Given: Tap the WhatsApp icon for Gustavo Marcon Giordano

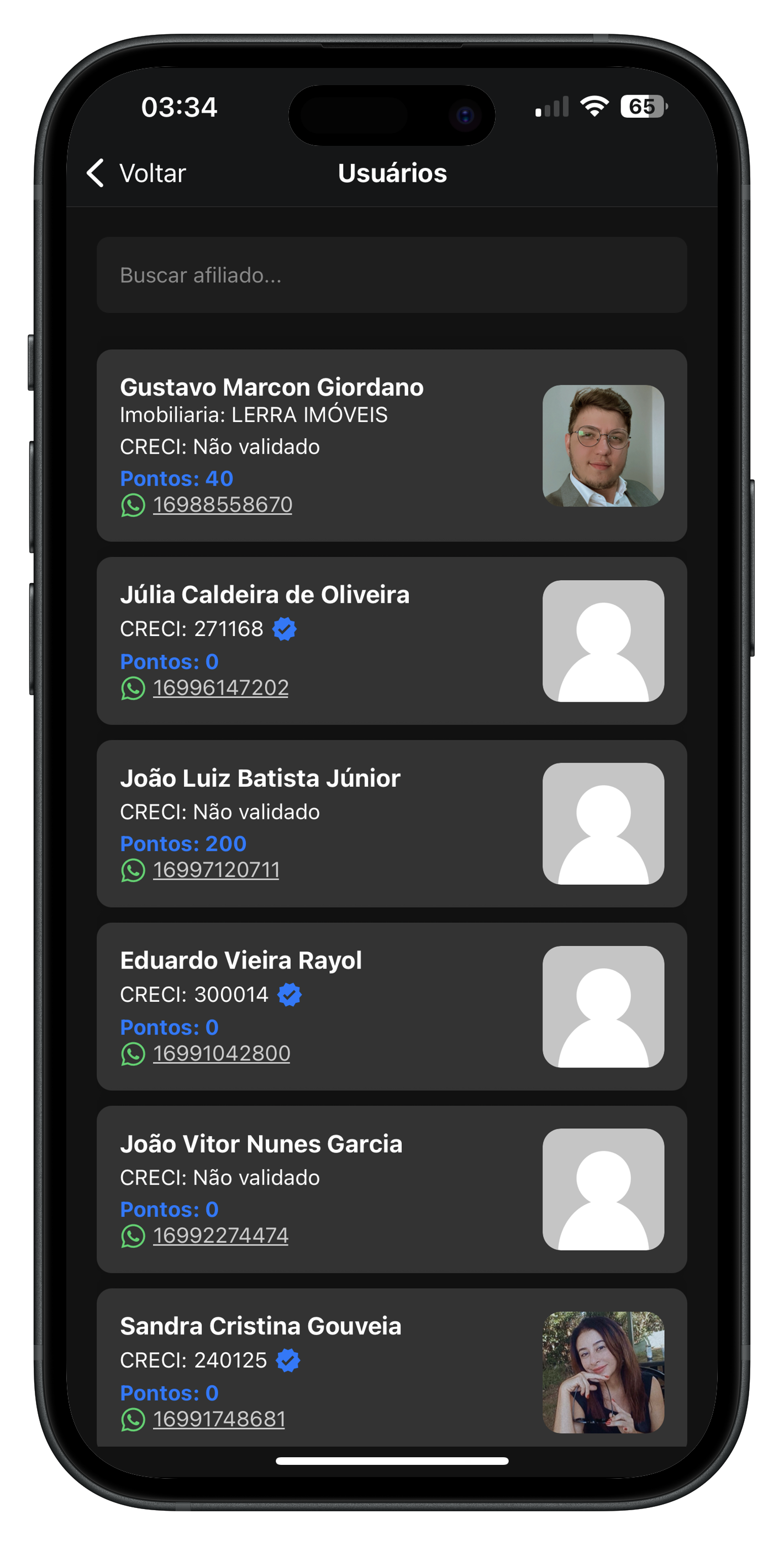Looking at the screenshot, I should click(133, 506).
